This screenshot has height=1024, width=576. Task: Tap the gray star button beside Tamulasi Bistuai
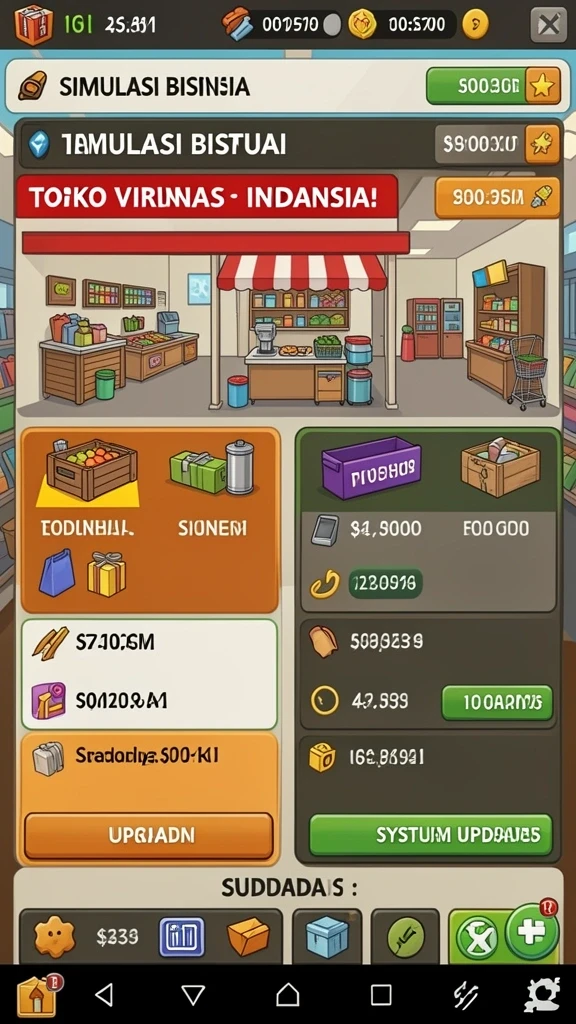click(x=498, y=144)
